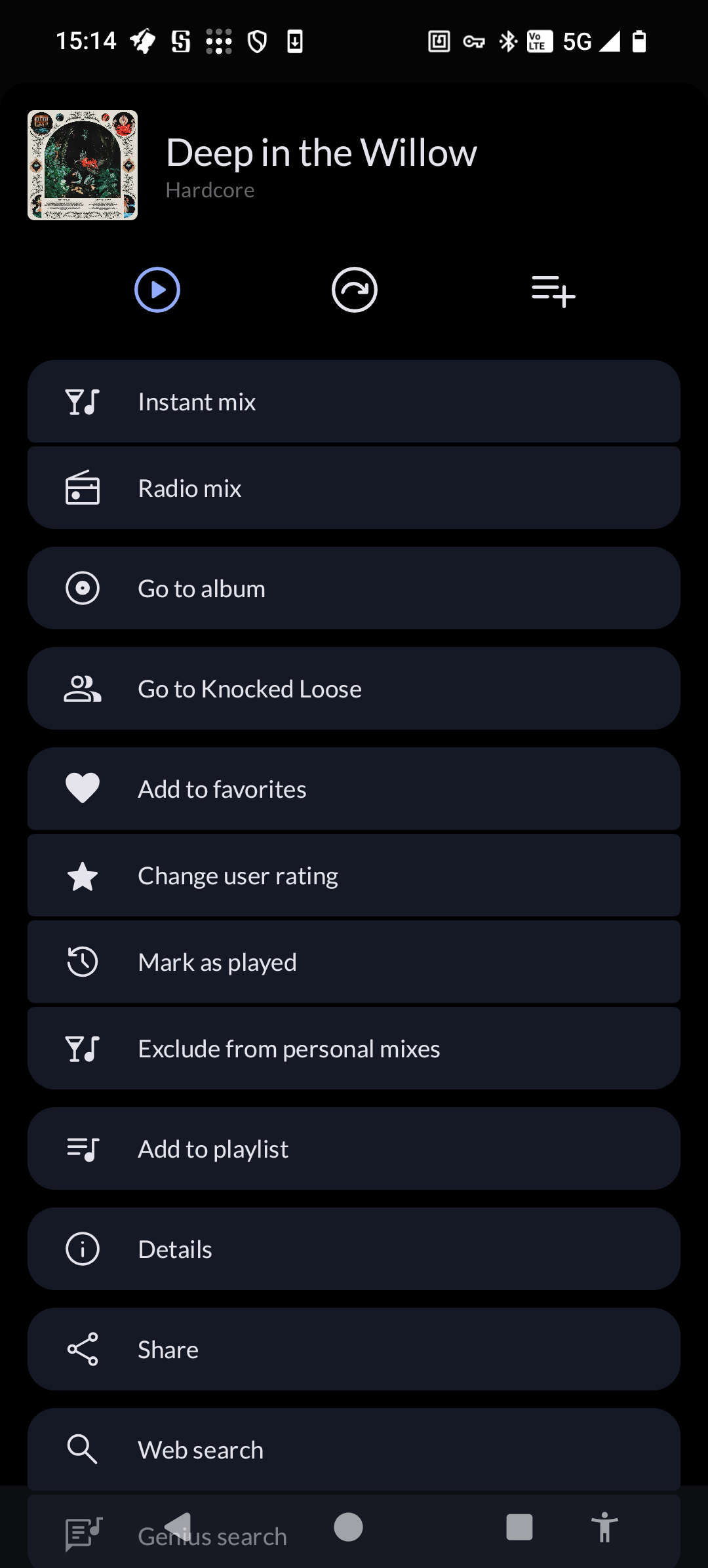708x1568 pixels.
Task: Add track to the play queue
Action: [x=553, y=290]
